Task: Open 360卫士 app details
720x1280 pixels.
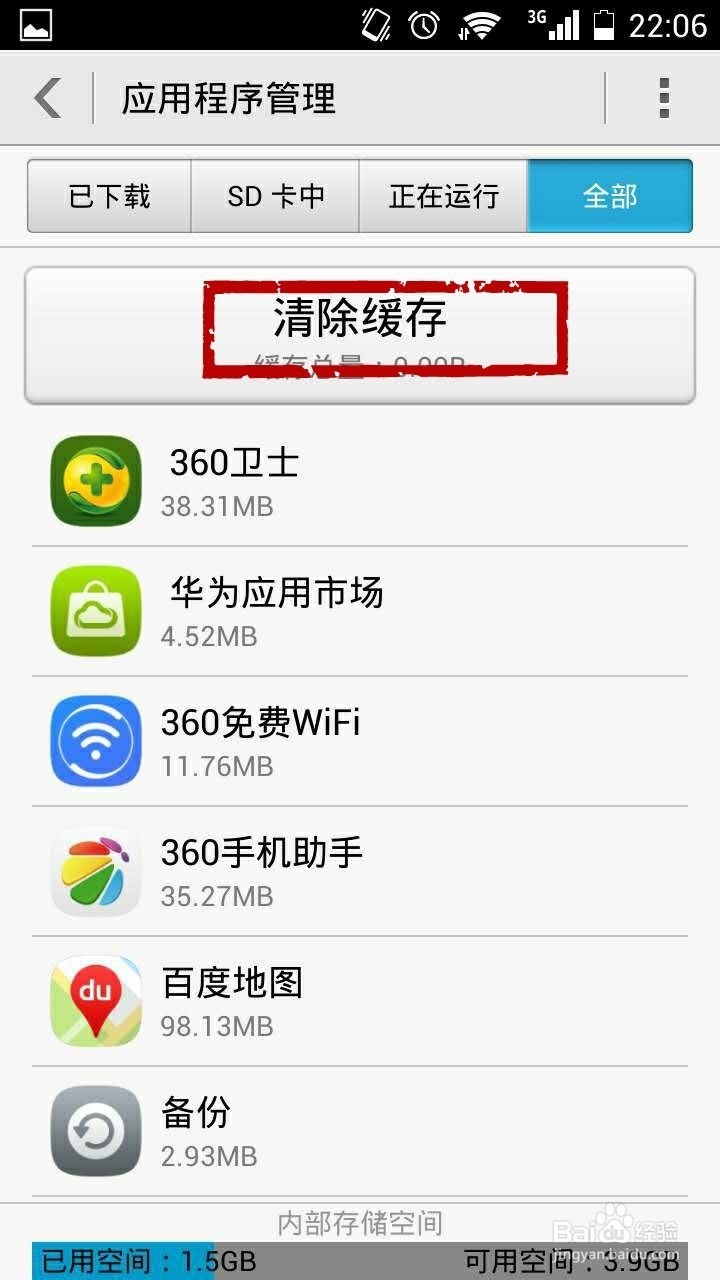Action: (360, 482)
